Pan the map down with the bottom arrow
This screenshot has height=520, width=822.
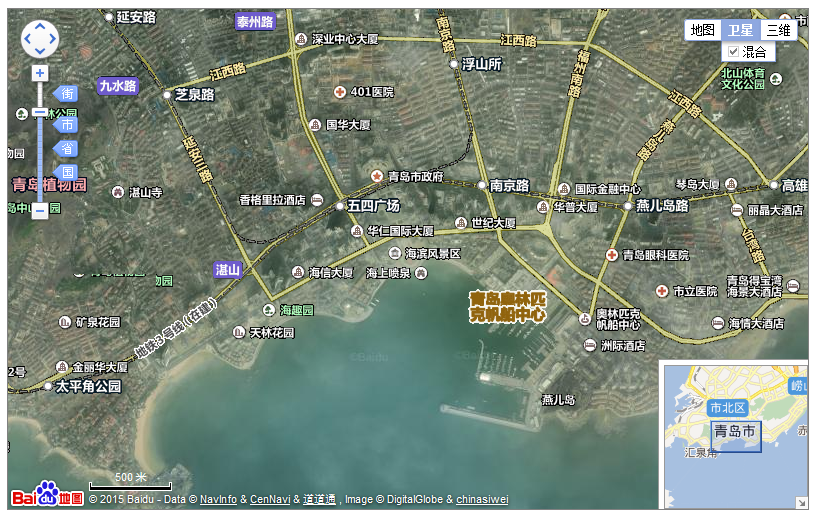pyautogui.click(x=40, y=51)
